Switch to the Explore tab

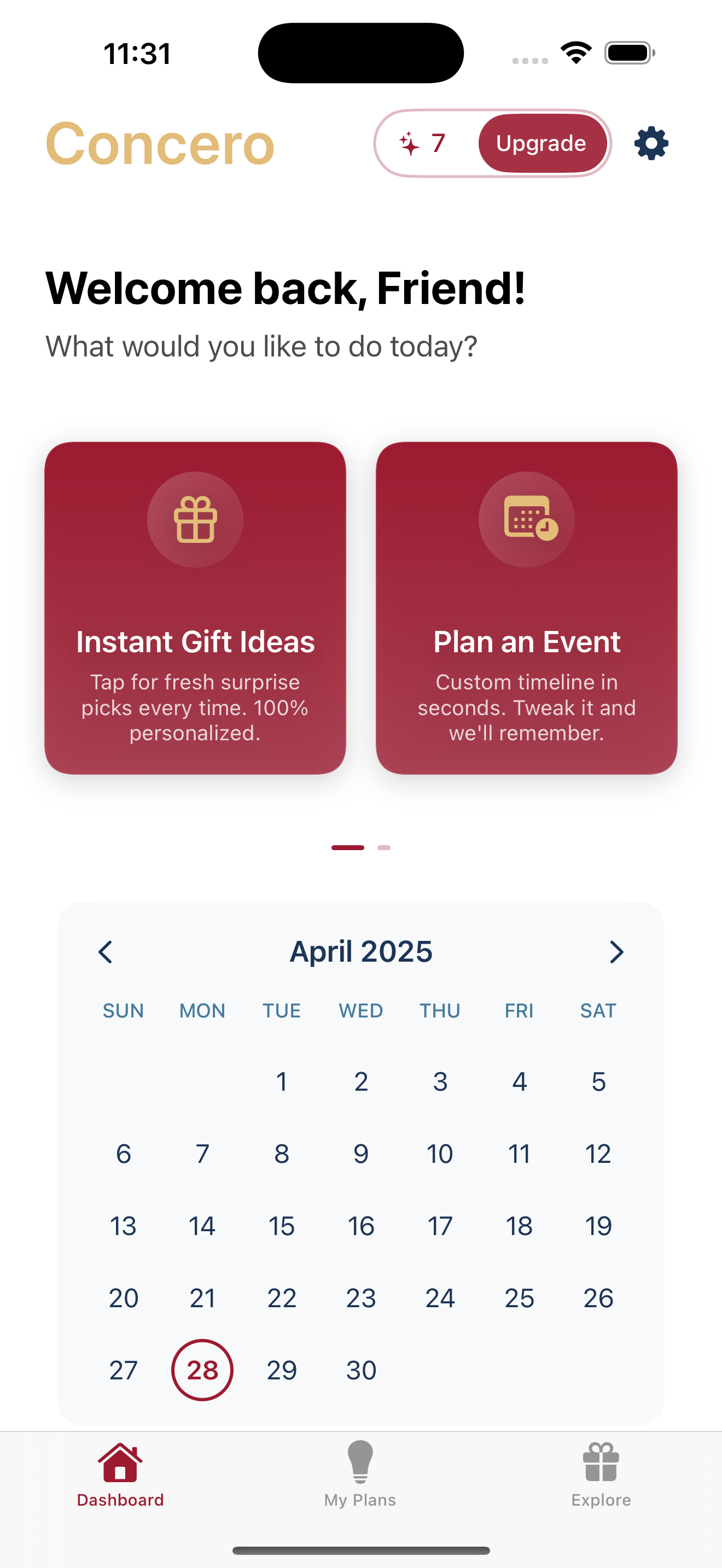pyautogui.click(x=601, y=1473)
